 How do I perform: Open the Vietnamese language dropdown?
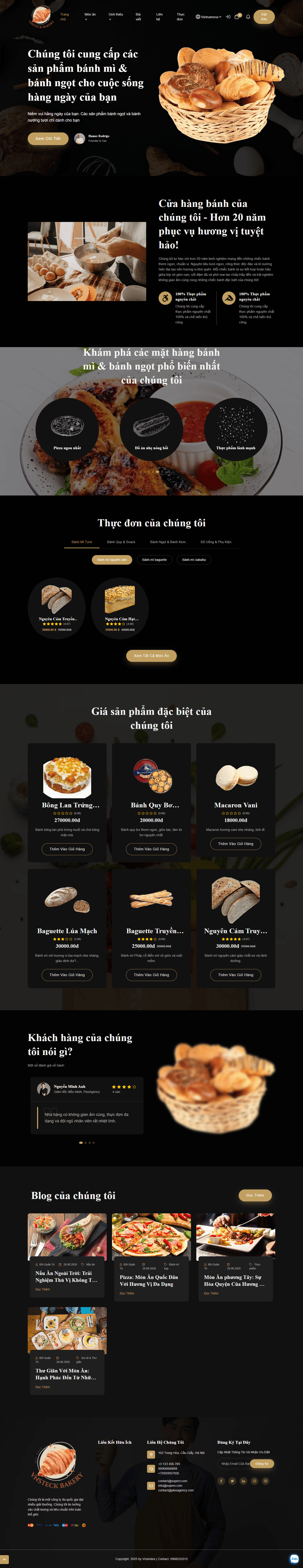click(x=209, y=17)
